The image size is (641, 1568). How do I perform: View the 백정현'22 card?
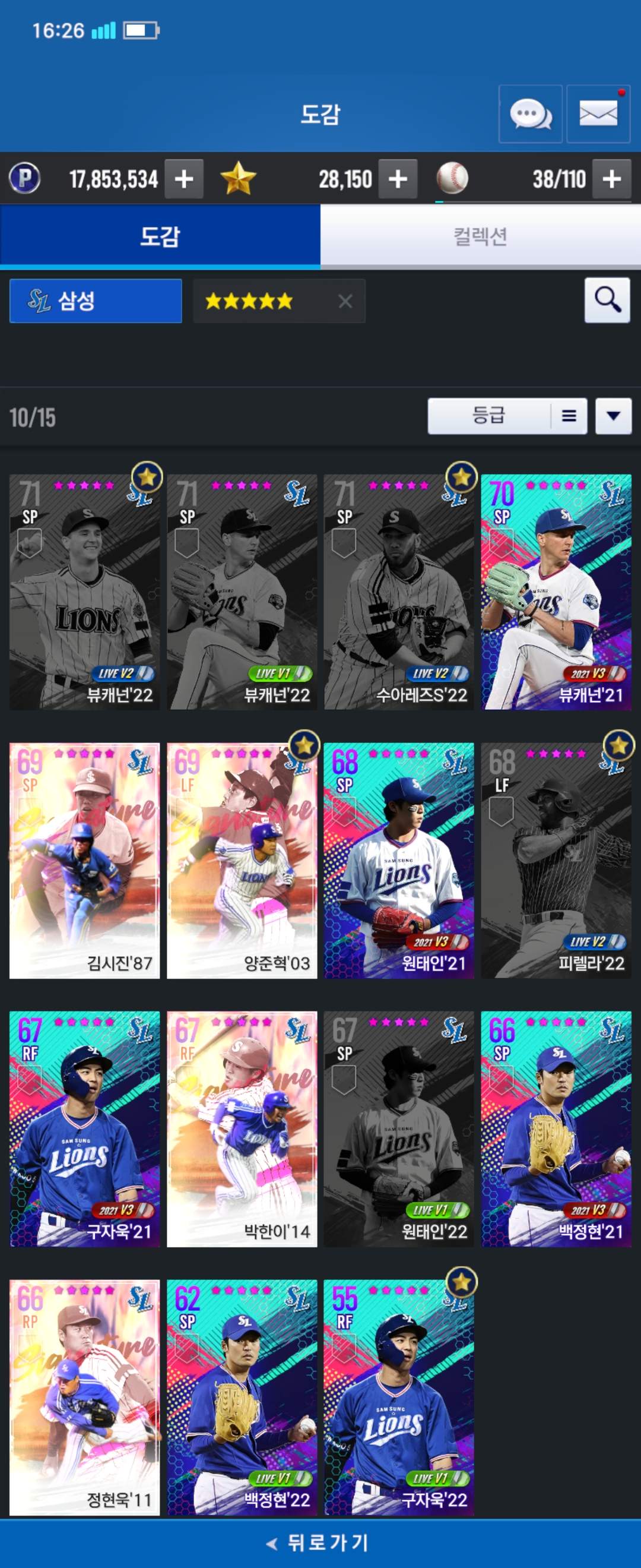242,1397
